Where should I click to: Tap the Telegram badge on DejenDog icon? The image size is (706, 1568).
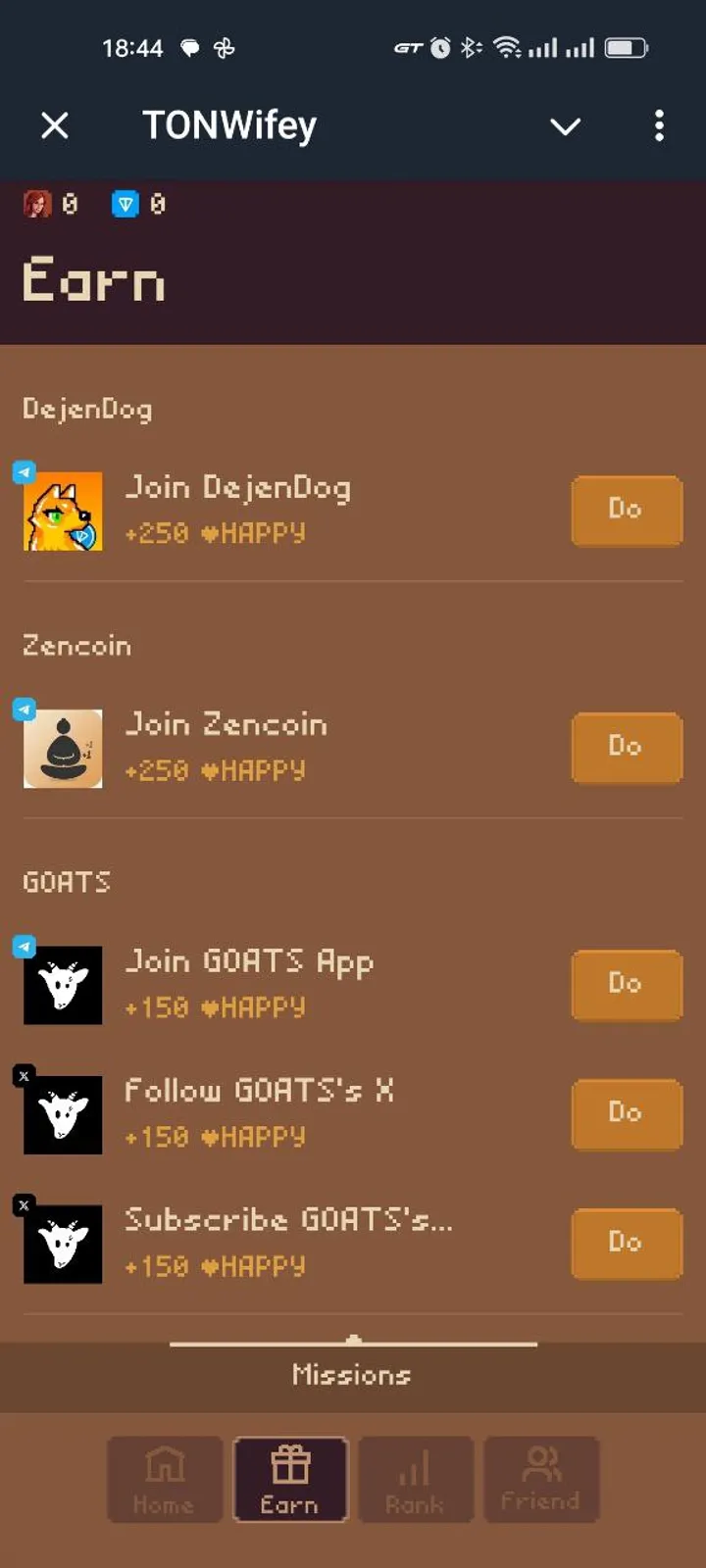click(x=25, y=472)
